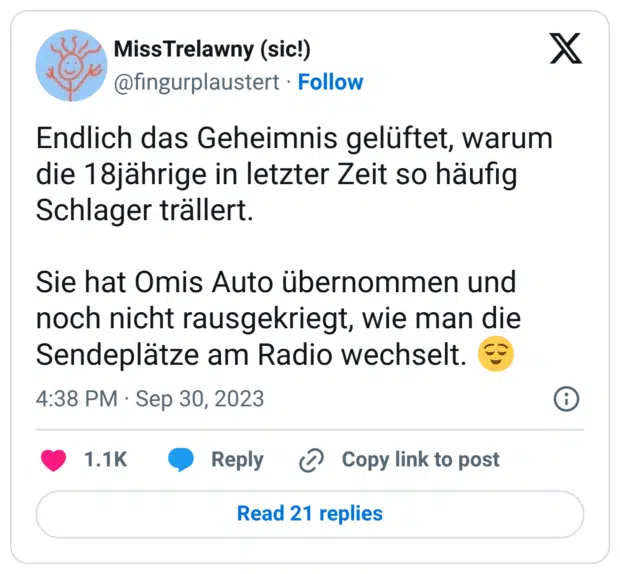
Task: Open the X logo link
Action: click(x=565, y=49)
